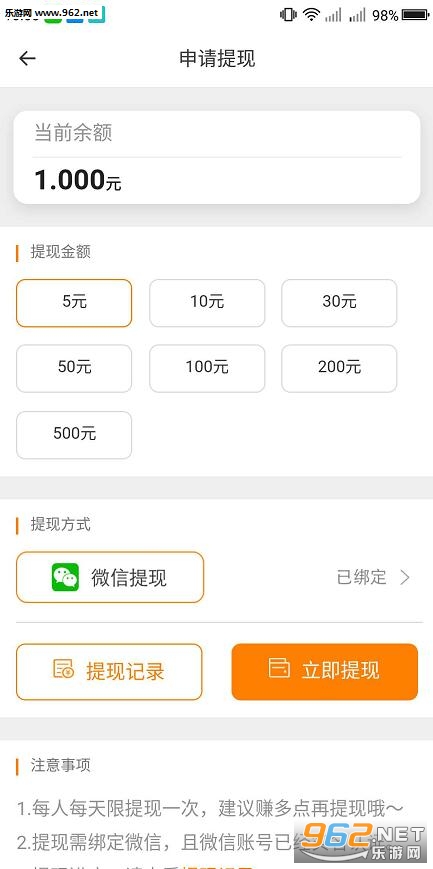Select the 50元 amount option

[74, 368]
